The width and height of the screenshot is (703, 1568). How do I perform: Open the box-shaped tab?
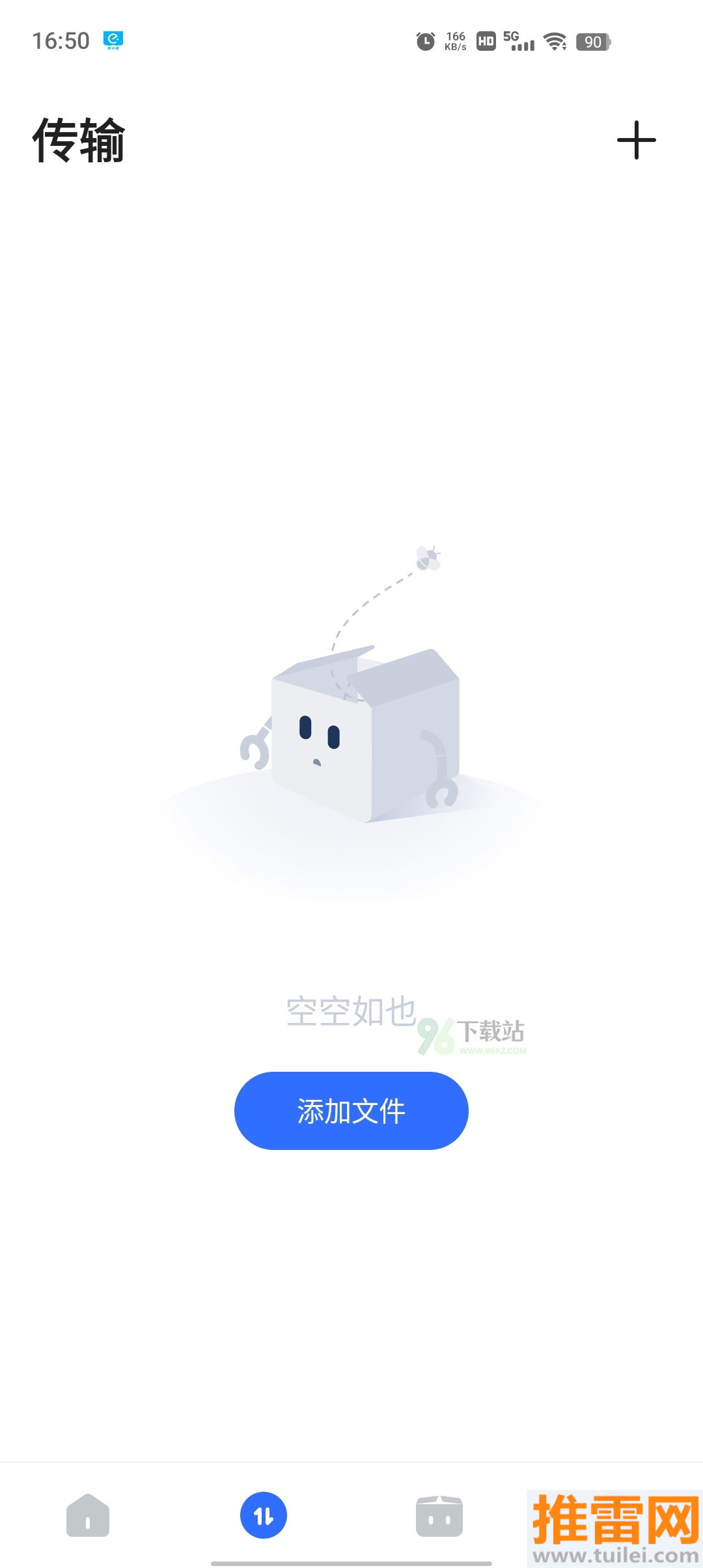[439, 1515]
